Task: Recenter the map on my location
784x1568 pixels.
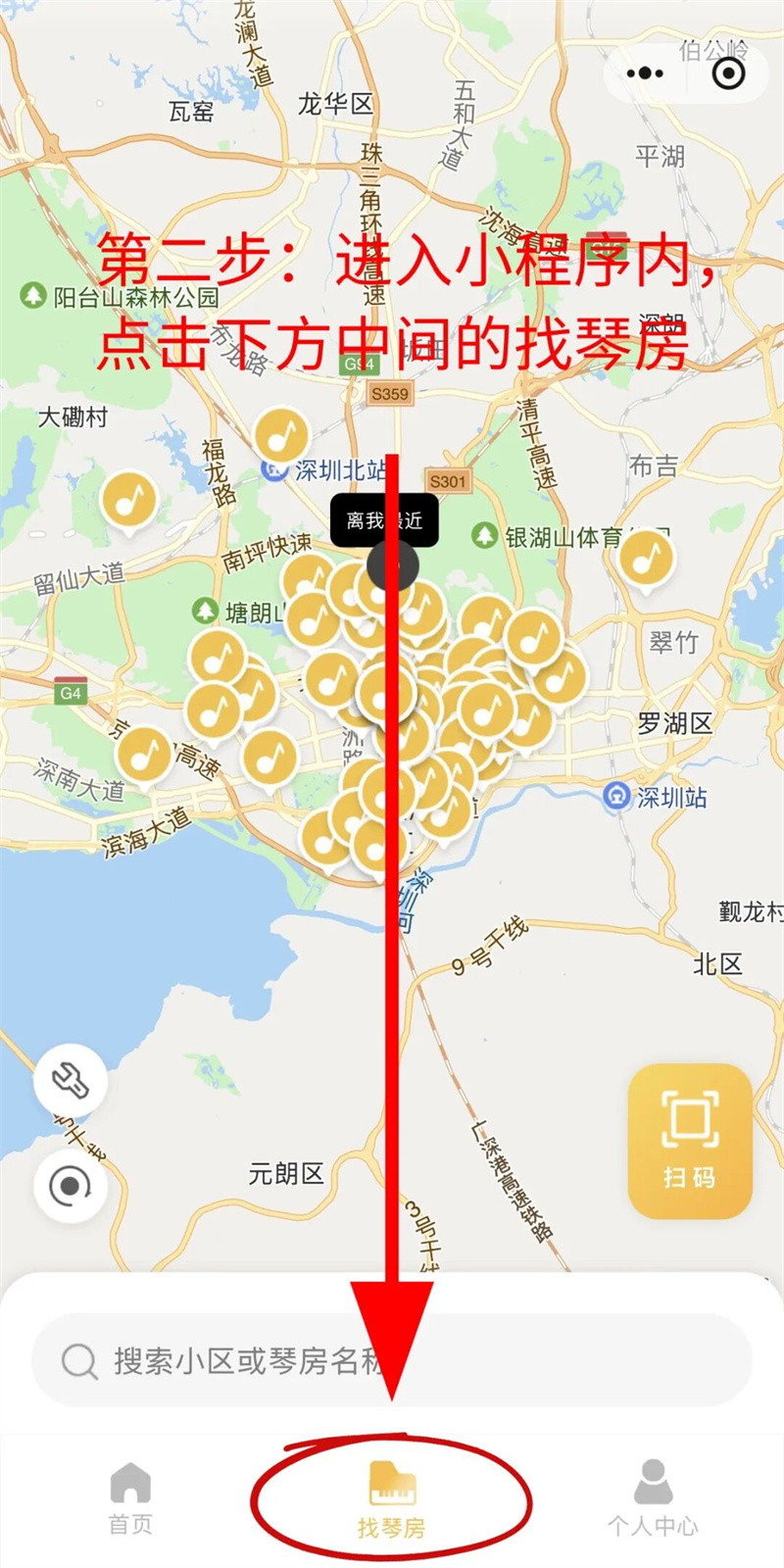Action: (x=70, y=1187)
